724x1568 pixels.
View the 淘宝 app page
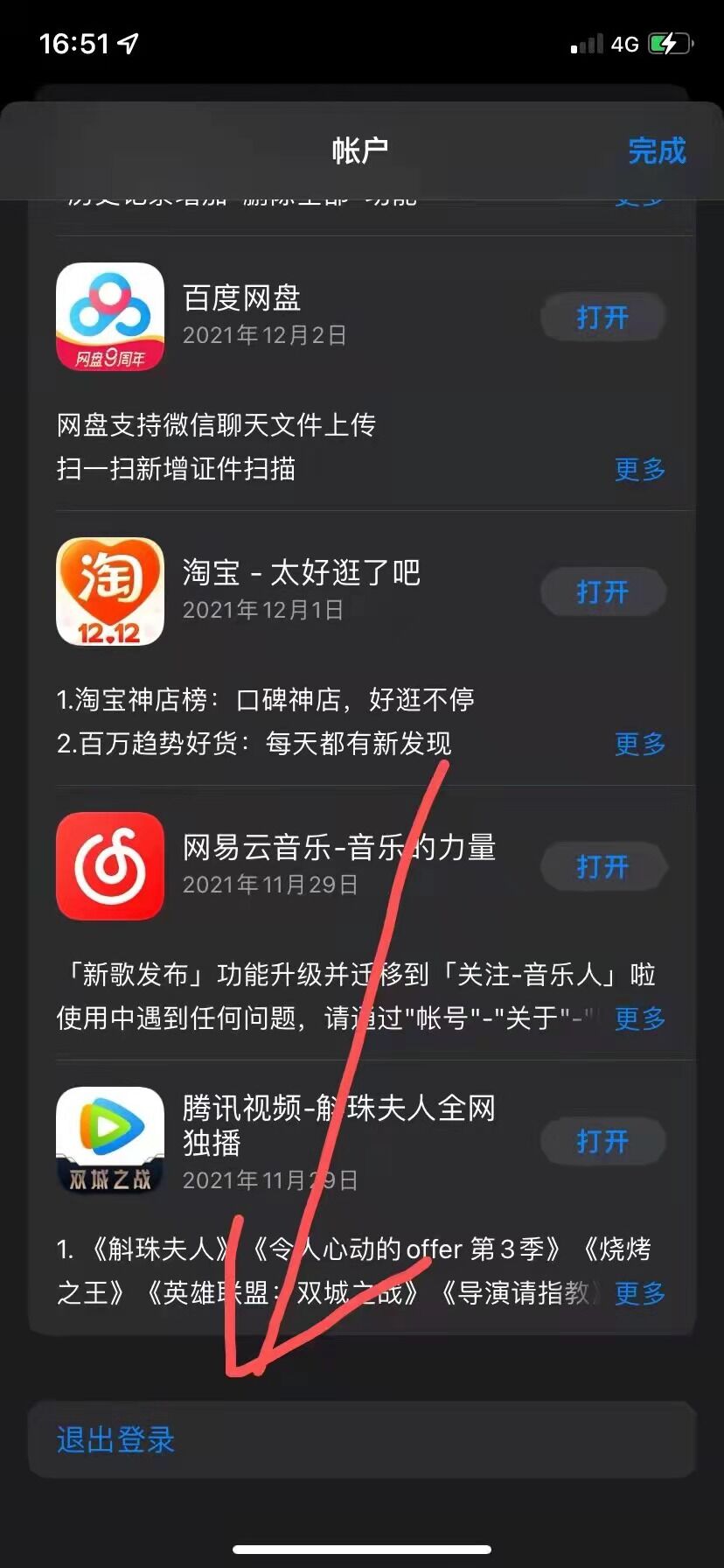(x=110, y=591)
